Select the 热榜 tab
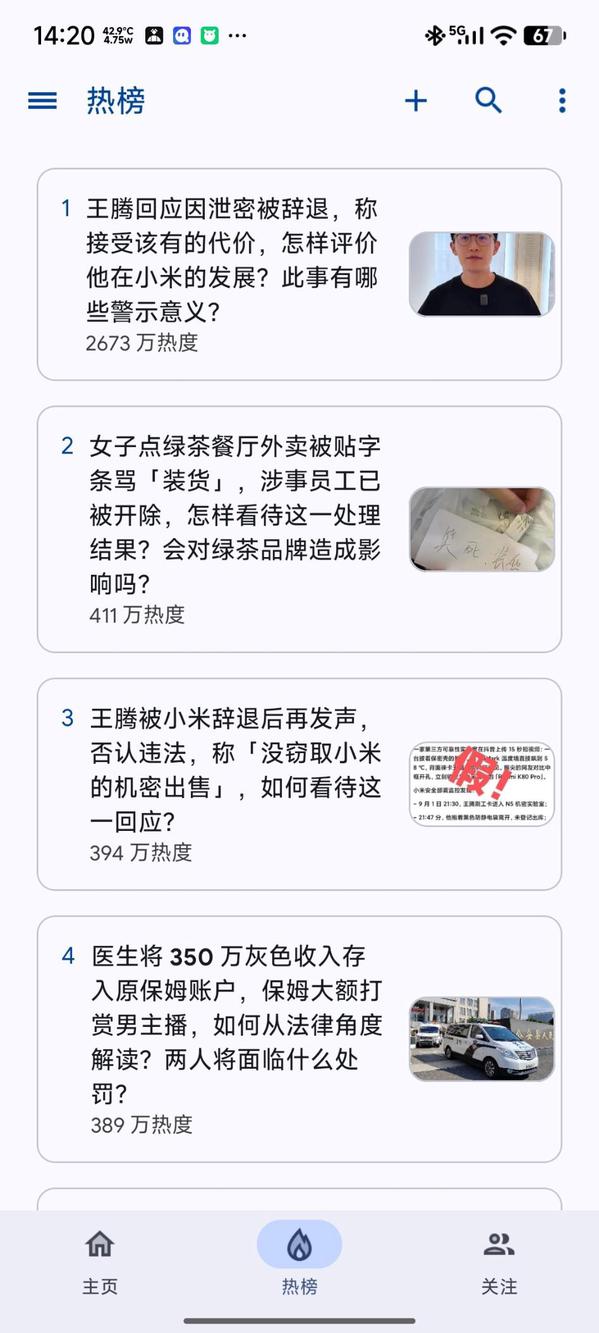Screen dimensions: 599x1333 (x=299, y=1262)
